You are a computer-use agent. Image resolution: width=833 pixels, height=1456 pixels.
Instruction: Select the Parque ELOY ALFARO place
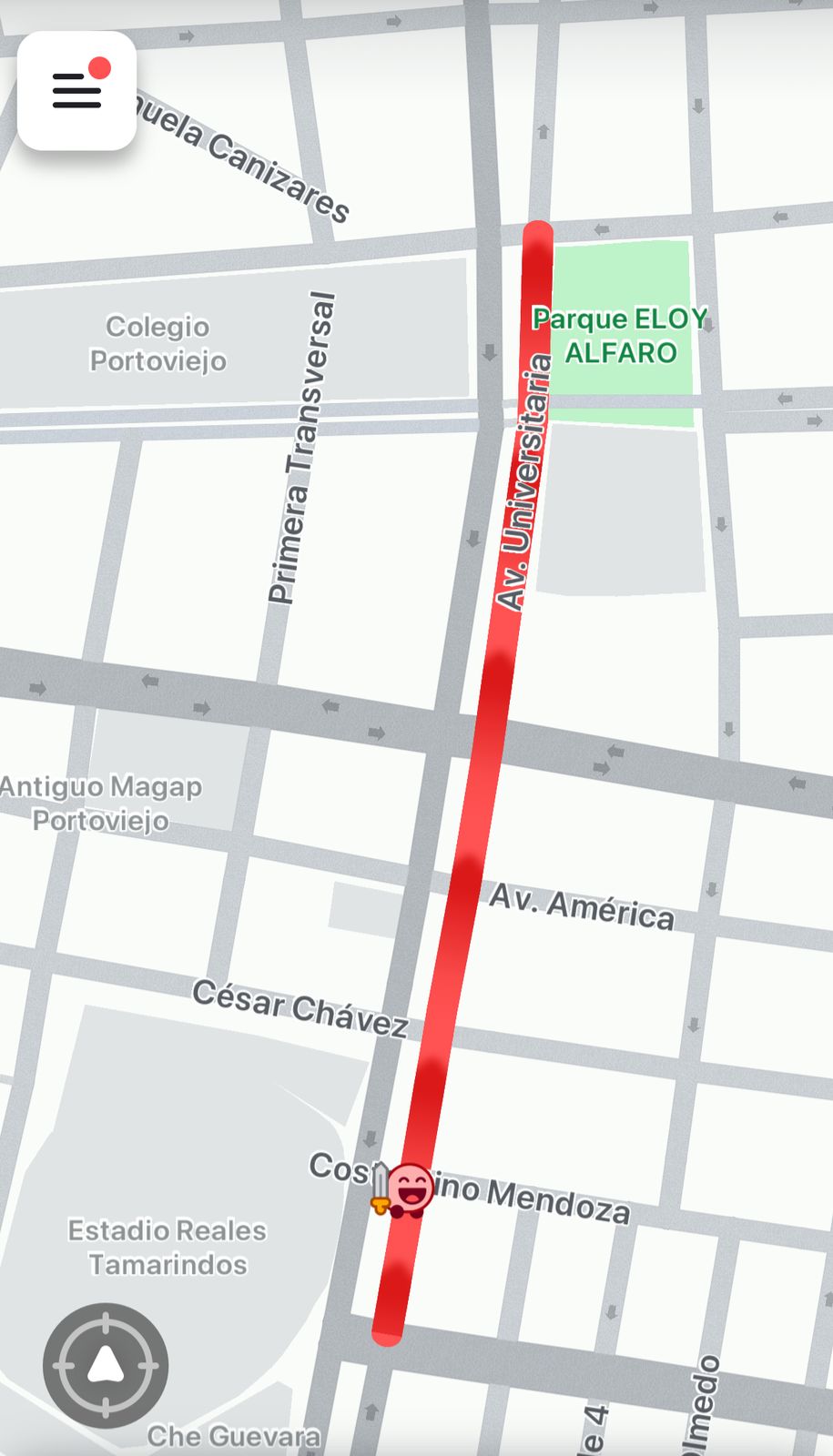(x=621, y=335)
